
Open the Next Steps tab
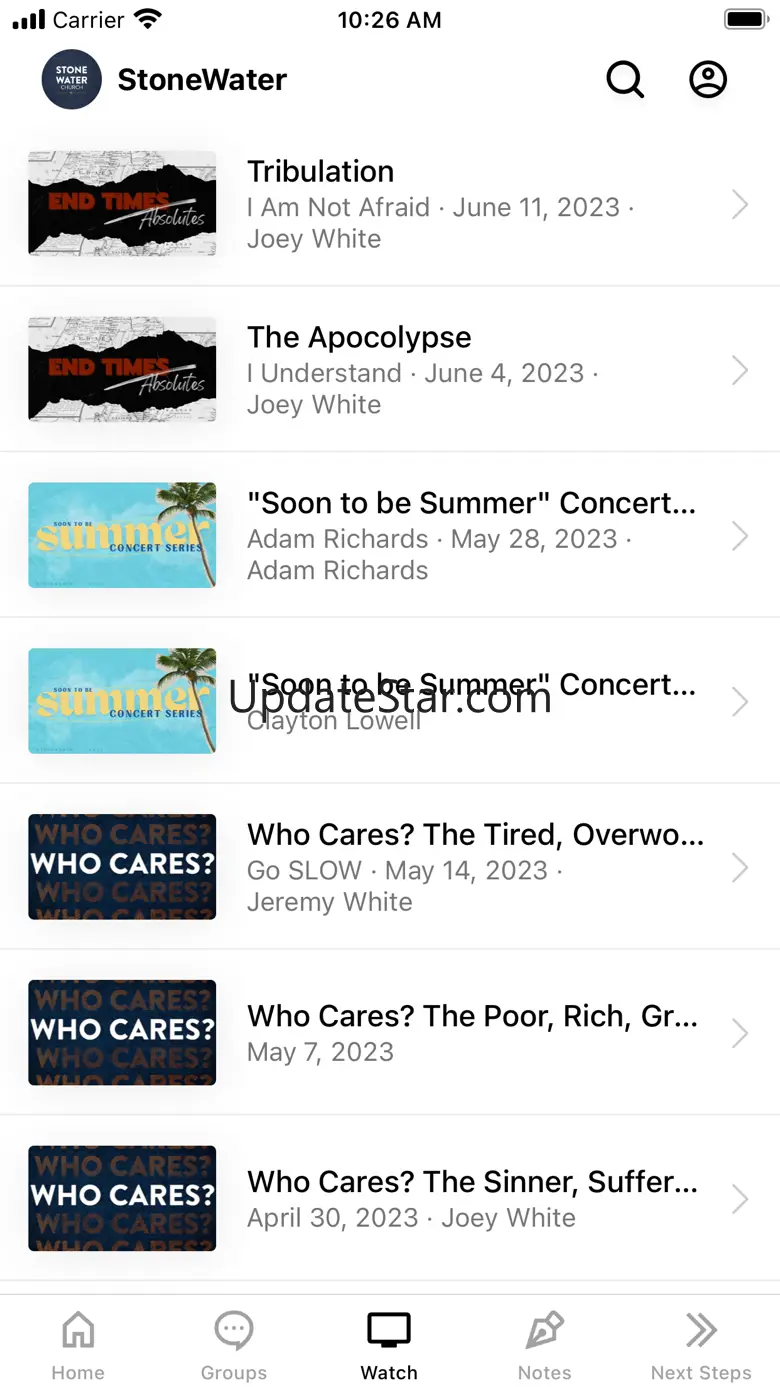(701, 1345)
